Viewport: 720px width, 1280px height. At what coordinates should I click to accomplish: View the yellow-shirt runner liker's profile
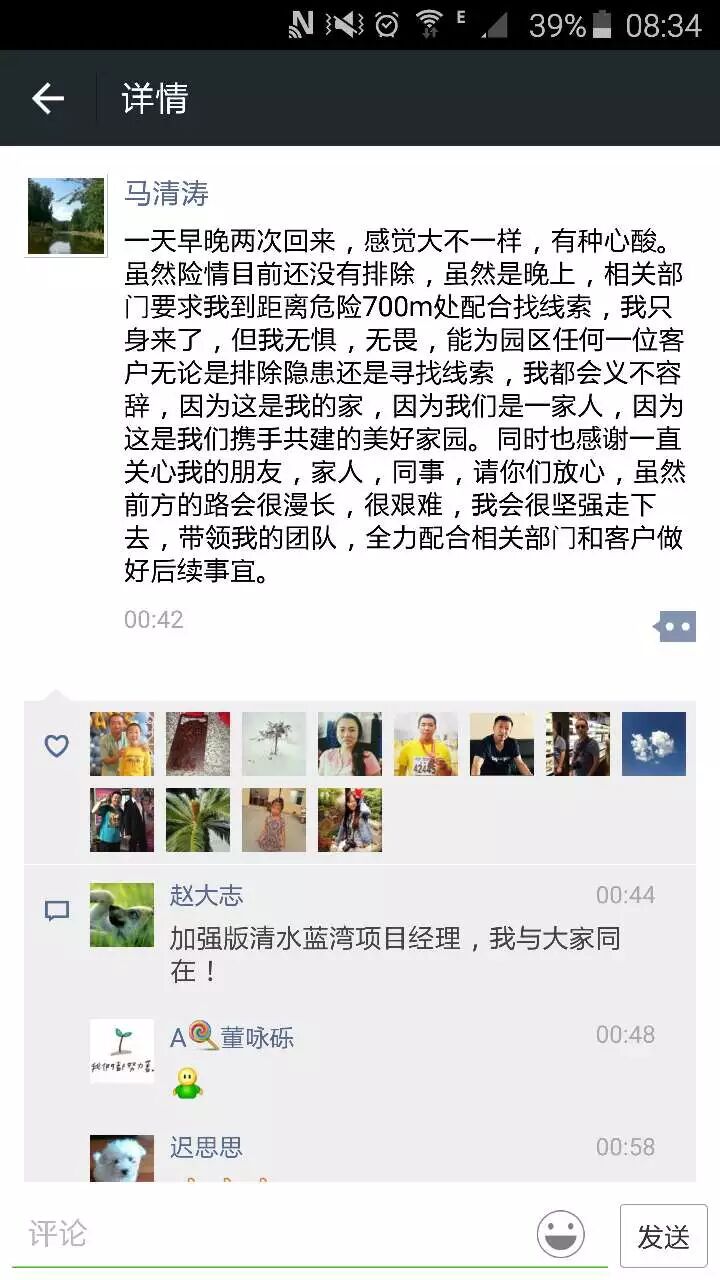click(425, 744)
